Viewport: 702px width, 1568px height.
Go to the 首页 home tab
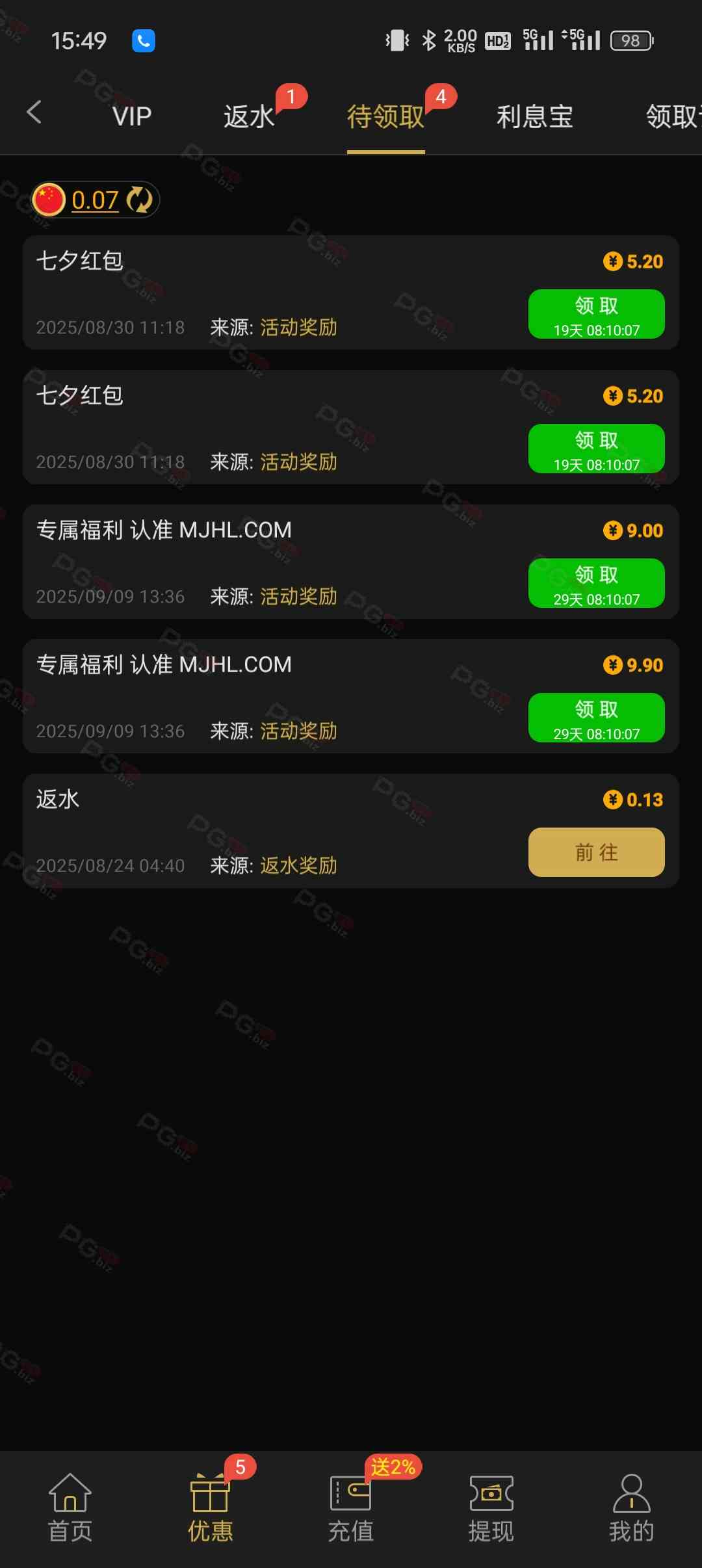coord(70,1508)
